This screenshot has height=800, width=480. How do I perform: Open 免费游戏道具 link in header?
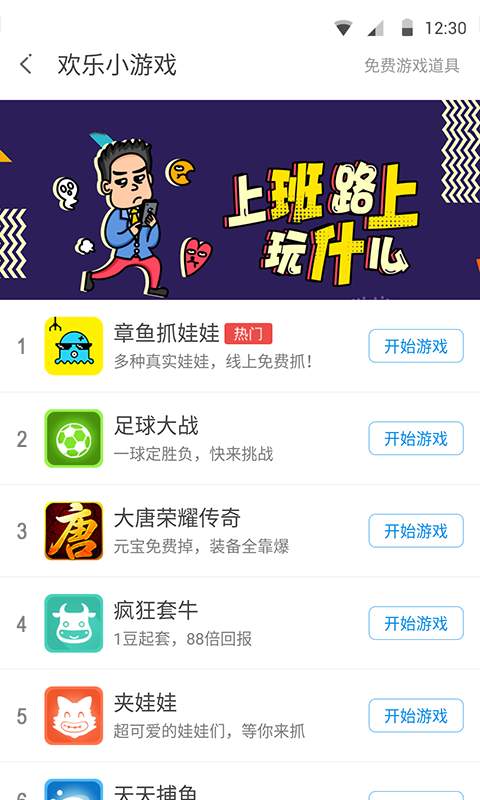[x=412, y=65]
